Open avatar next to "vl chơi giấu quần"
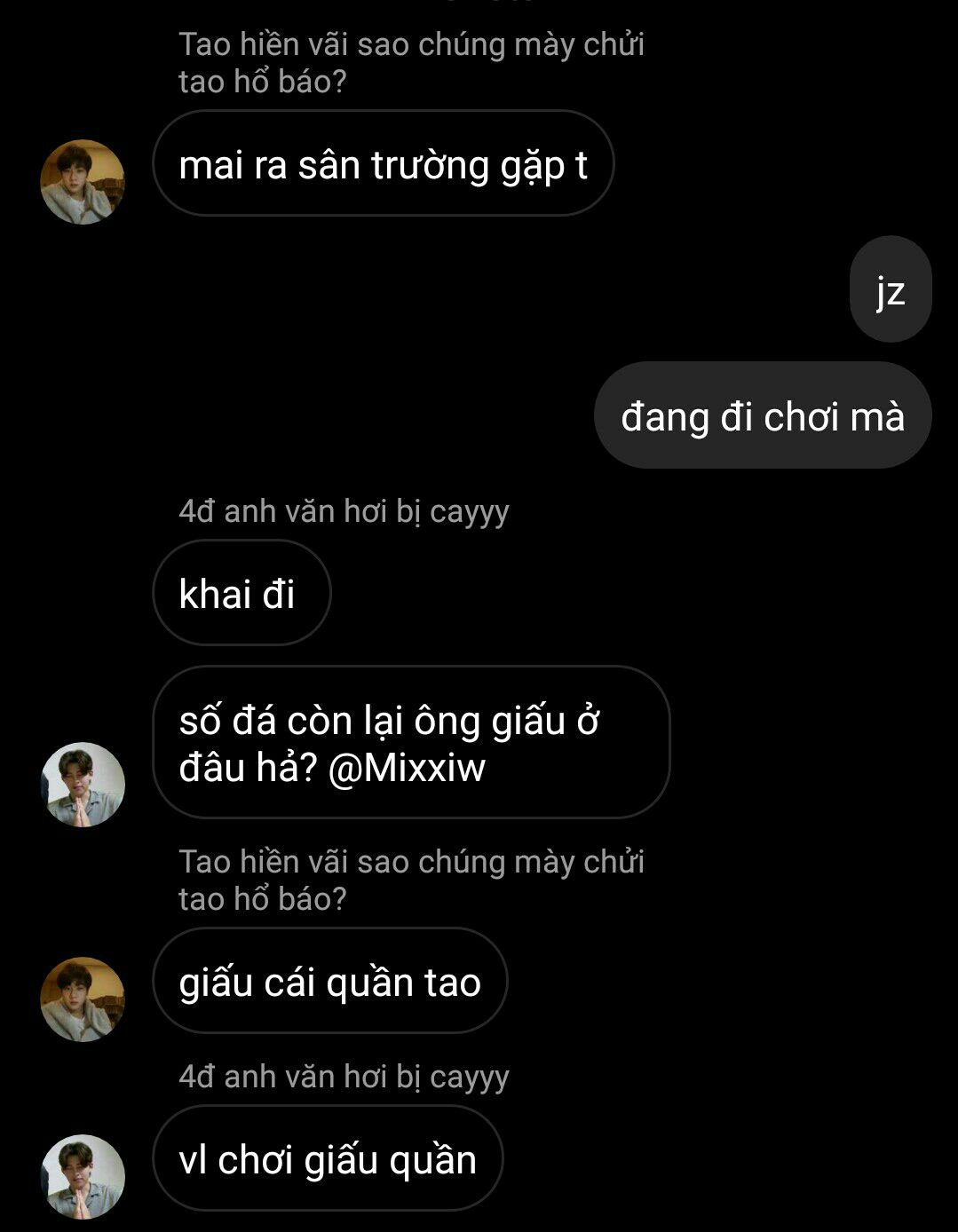The height and width of the screenshot is (1232, 958). 83,1176
